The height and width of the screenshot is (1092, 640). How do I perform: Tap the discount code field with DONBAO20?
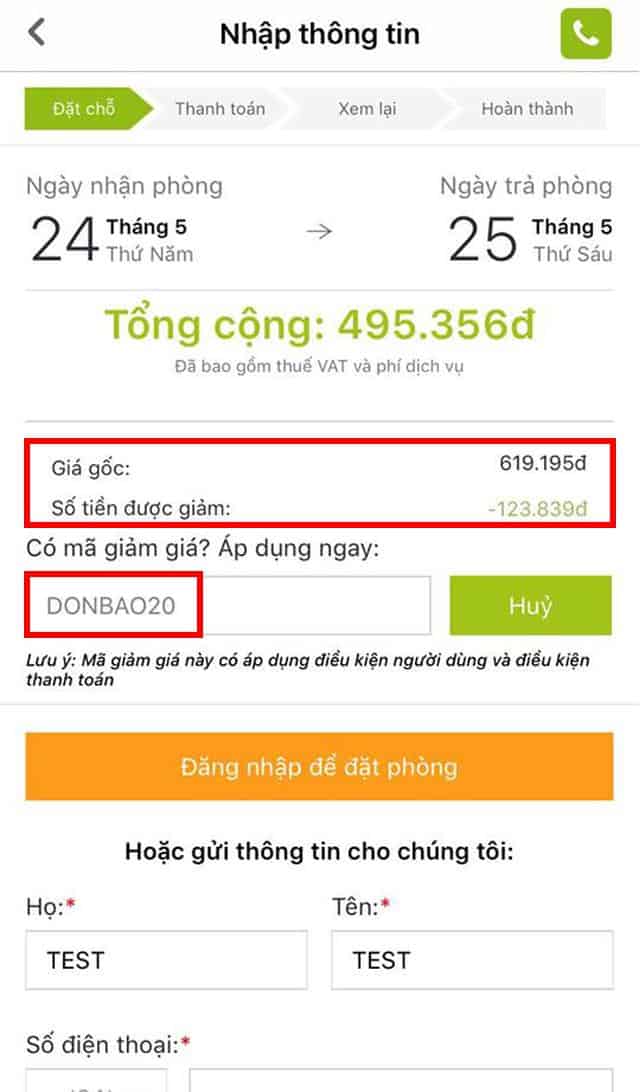point(228,605)
